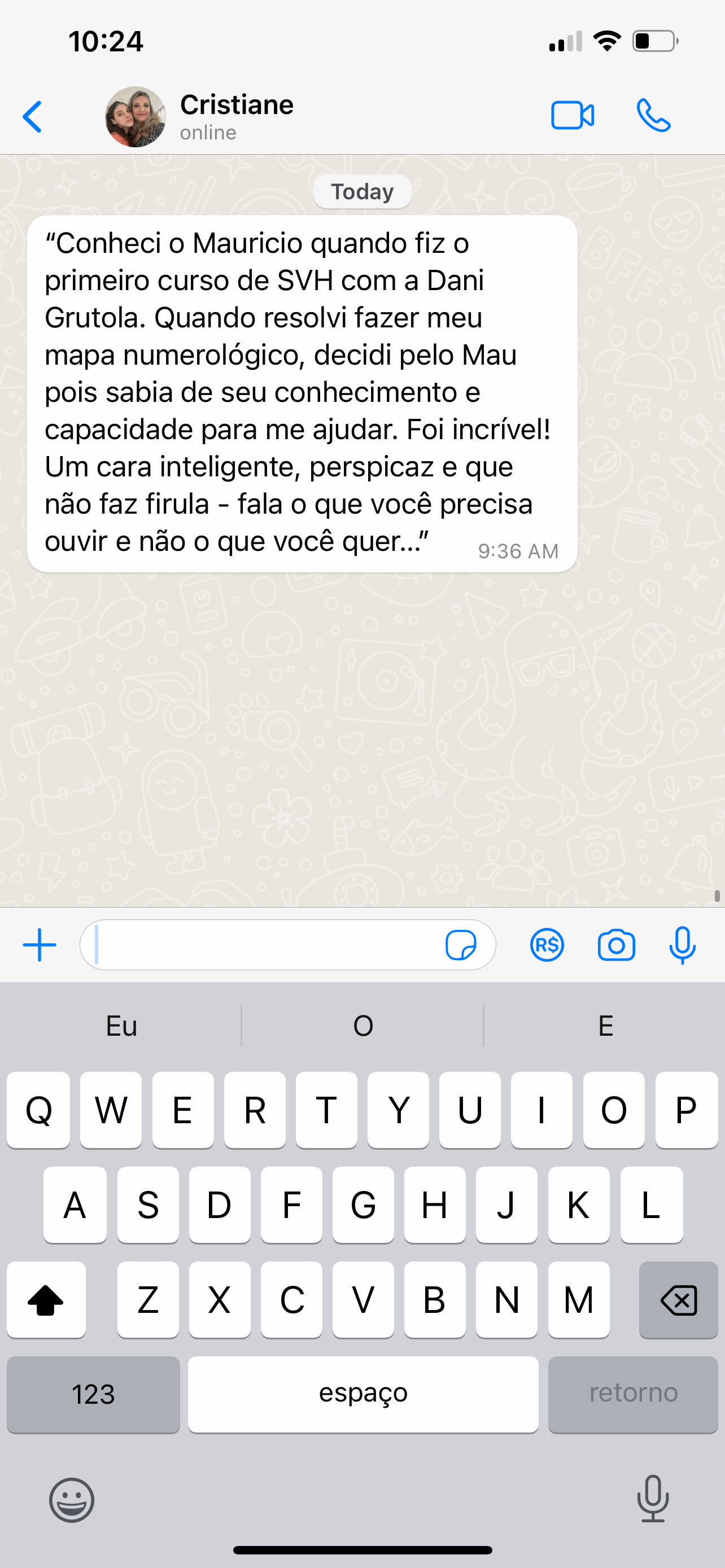The image size is (725, 1568).
Task: Tap the espaço space key
Action: (x=363, y=1394)
